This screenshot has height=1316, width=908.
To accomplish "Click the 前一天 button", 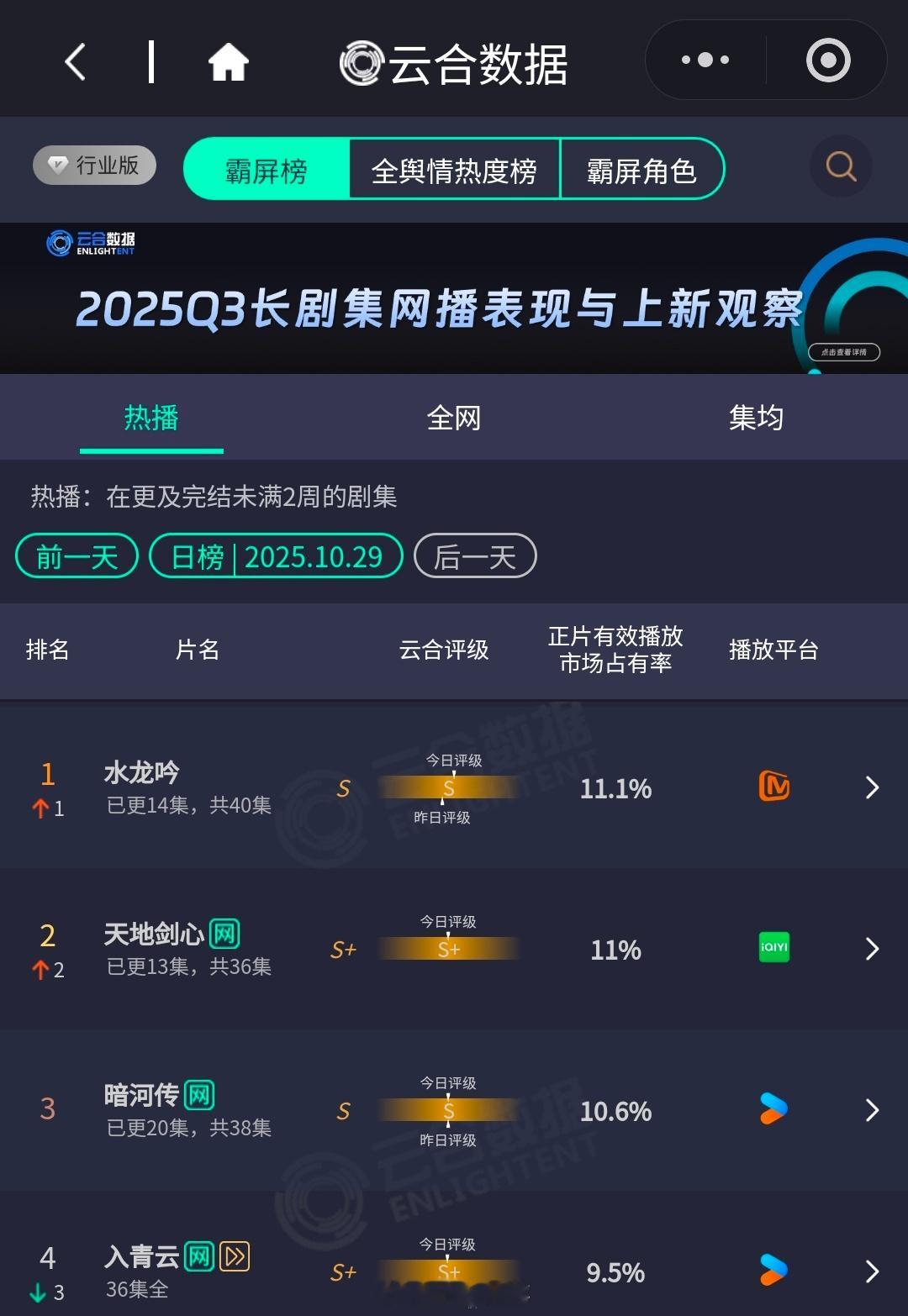I will tap(76, 556).
